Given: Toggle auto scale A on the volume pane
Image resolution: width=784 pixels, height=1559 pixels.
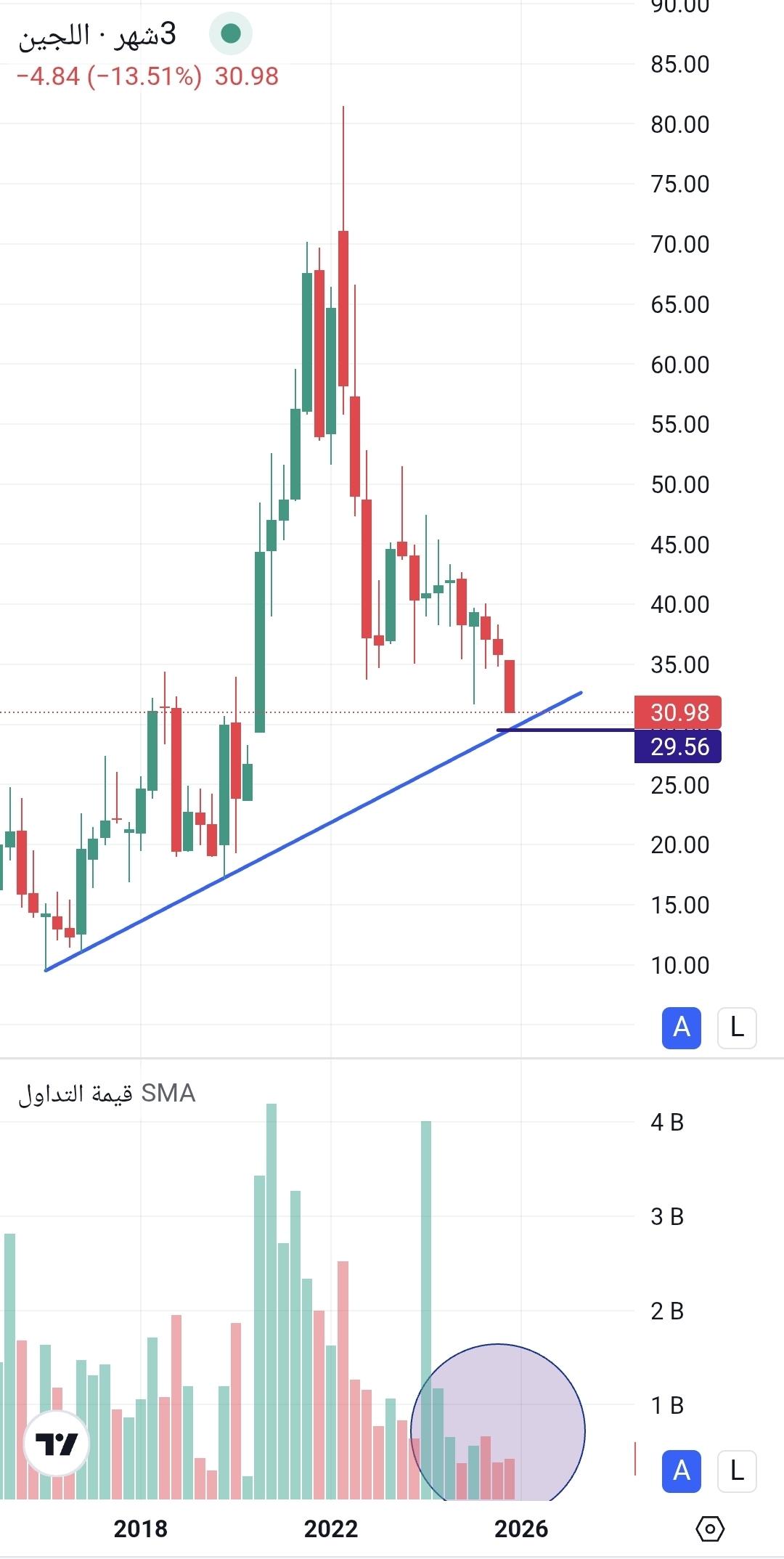Looking at the screenshot, I should 681,1471.
